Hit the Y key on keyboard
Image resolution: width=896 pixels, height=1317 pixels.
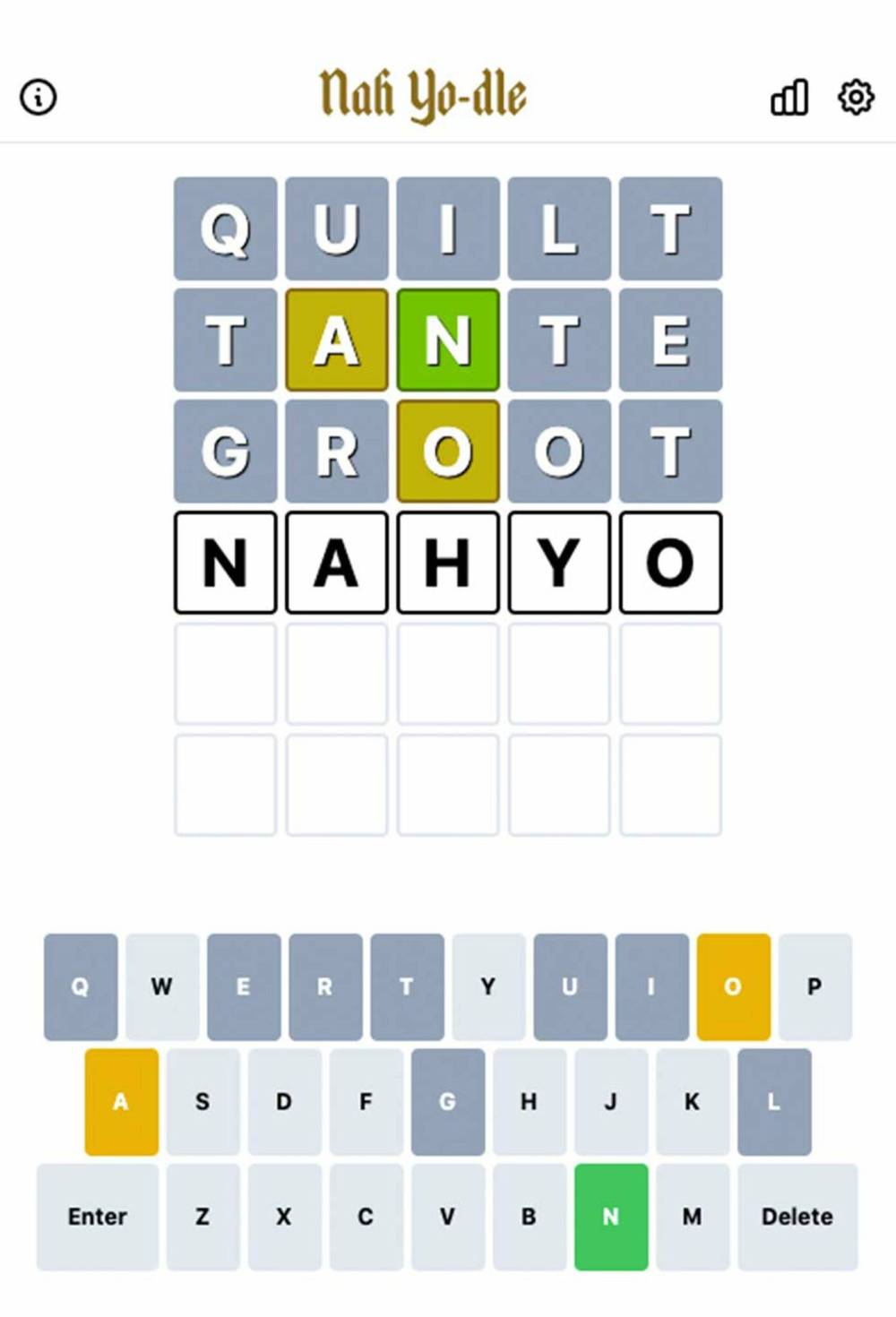click(488, 986)
